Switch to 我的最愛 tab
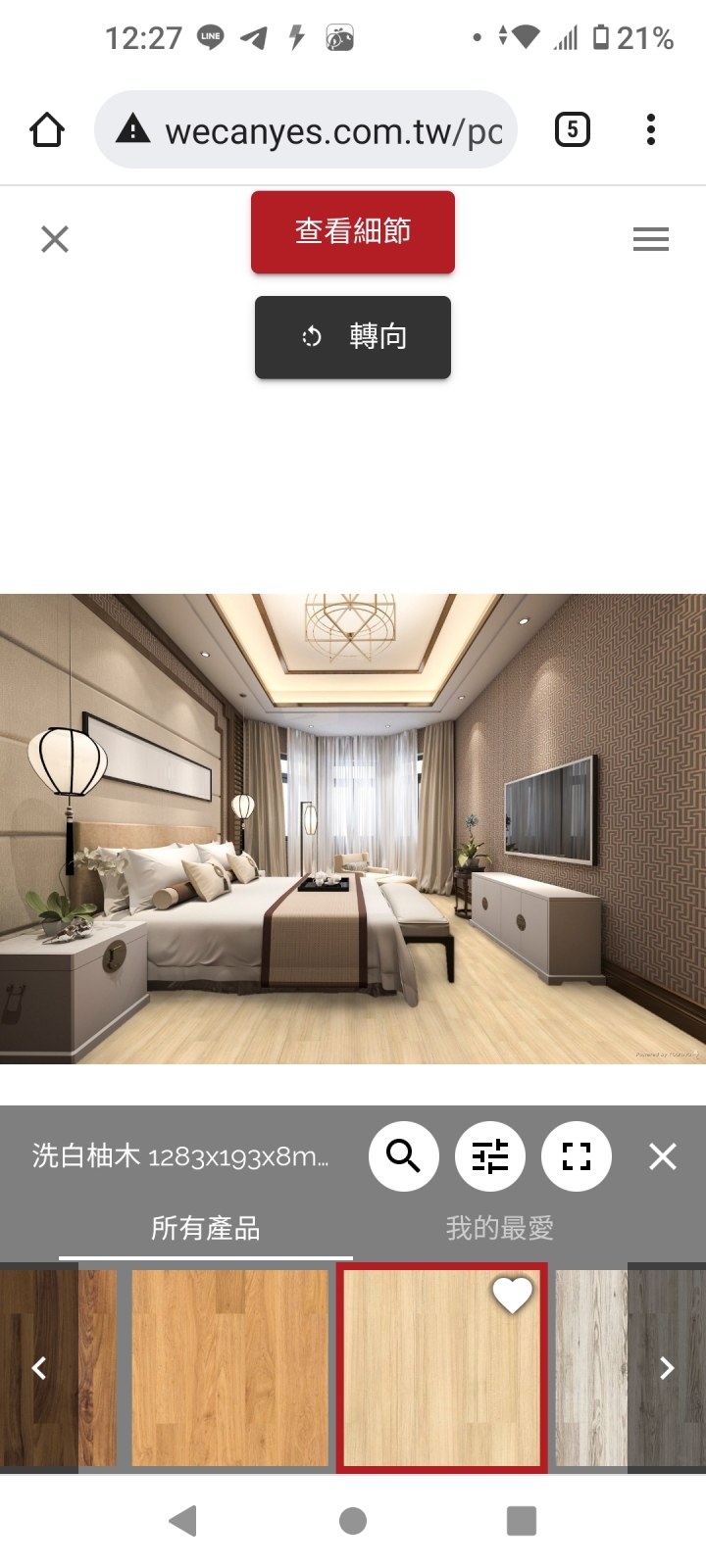Image resolution: width=706 pixels, height=1568 pixels. [x=500, y=1227]
